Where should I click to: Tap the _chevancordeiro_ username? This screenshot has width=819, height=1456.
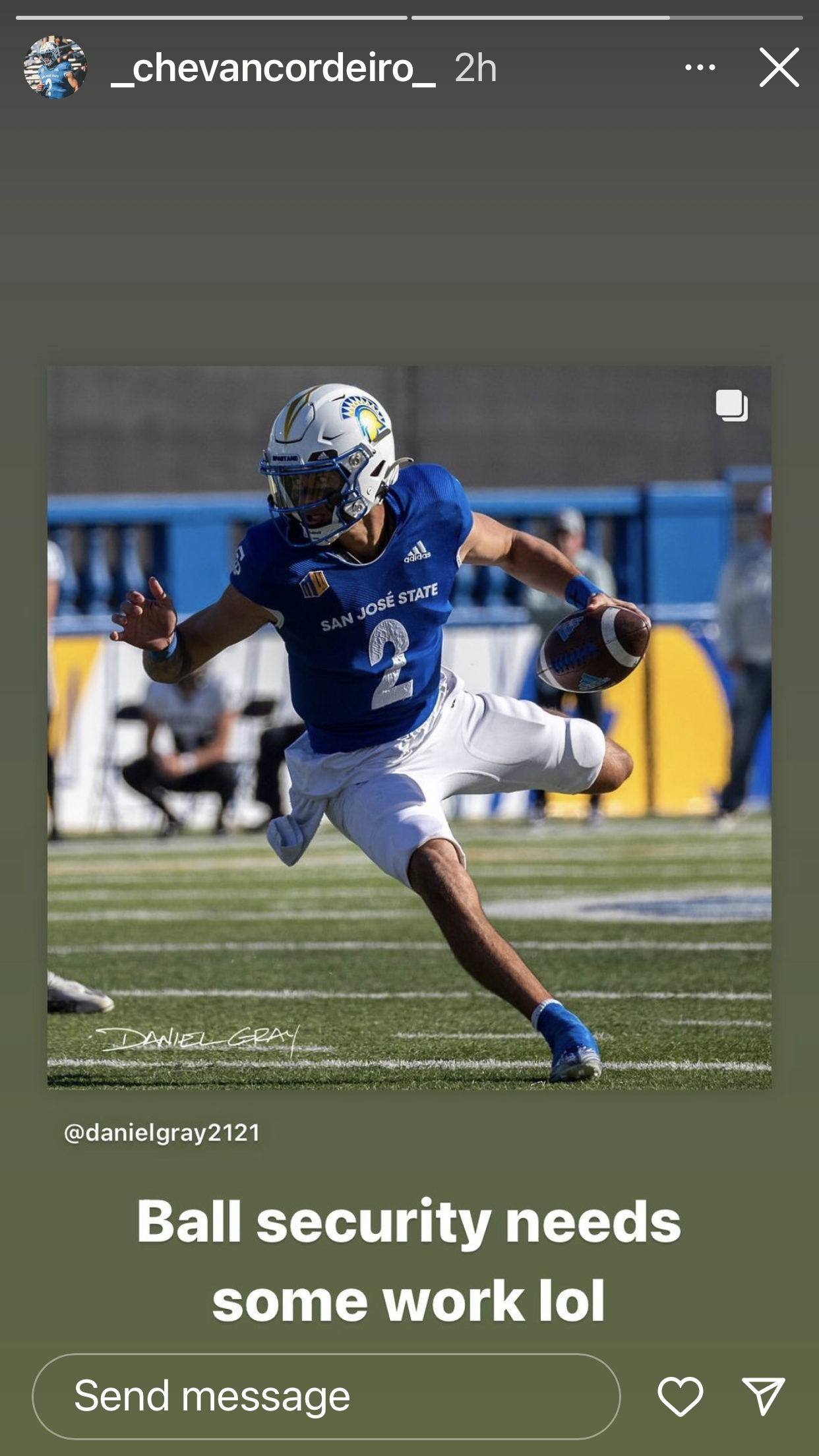(x=273, y=68)
